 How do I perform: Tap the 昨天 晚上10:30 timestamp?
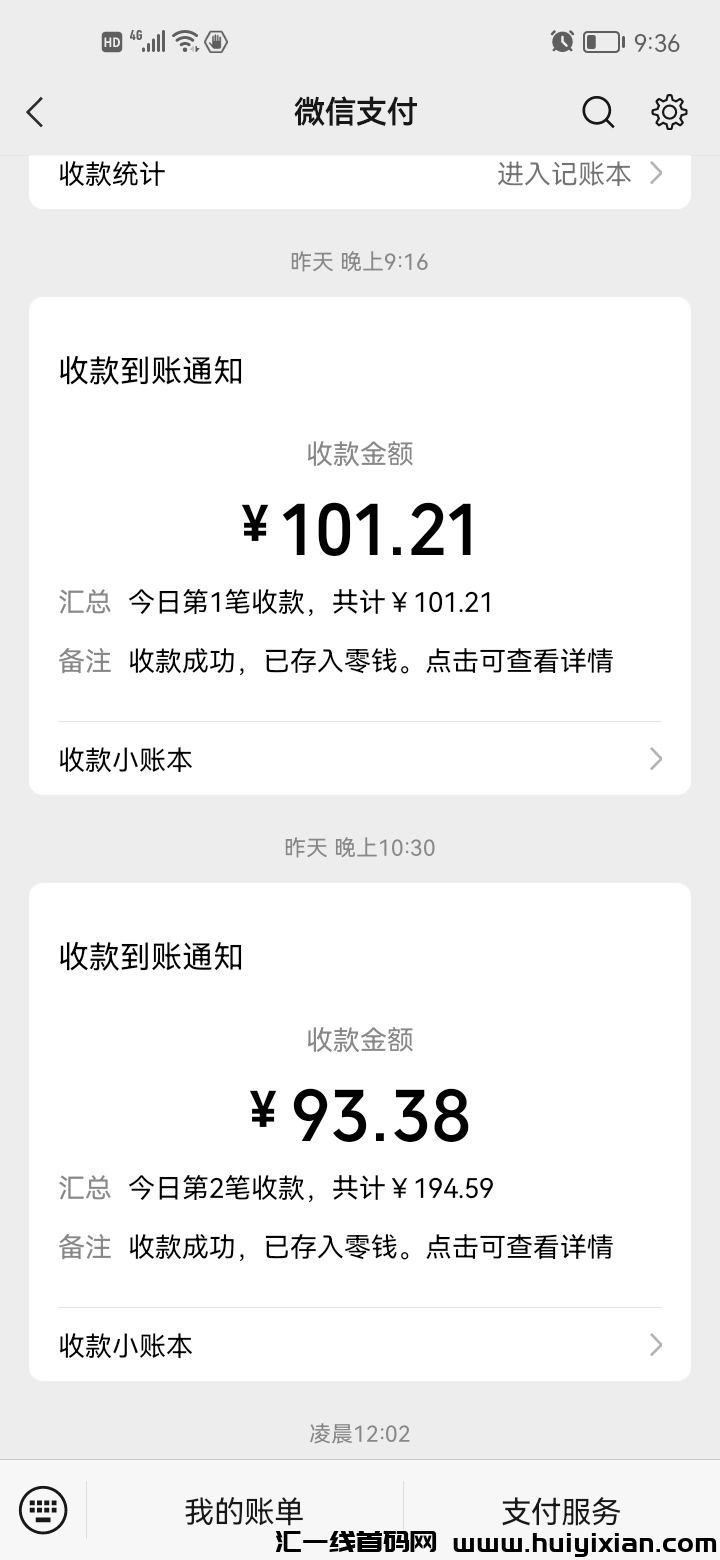pos(359,847)
